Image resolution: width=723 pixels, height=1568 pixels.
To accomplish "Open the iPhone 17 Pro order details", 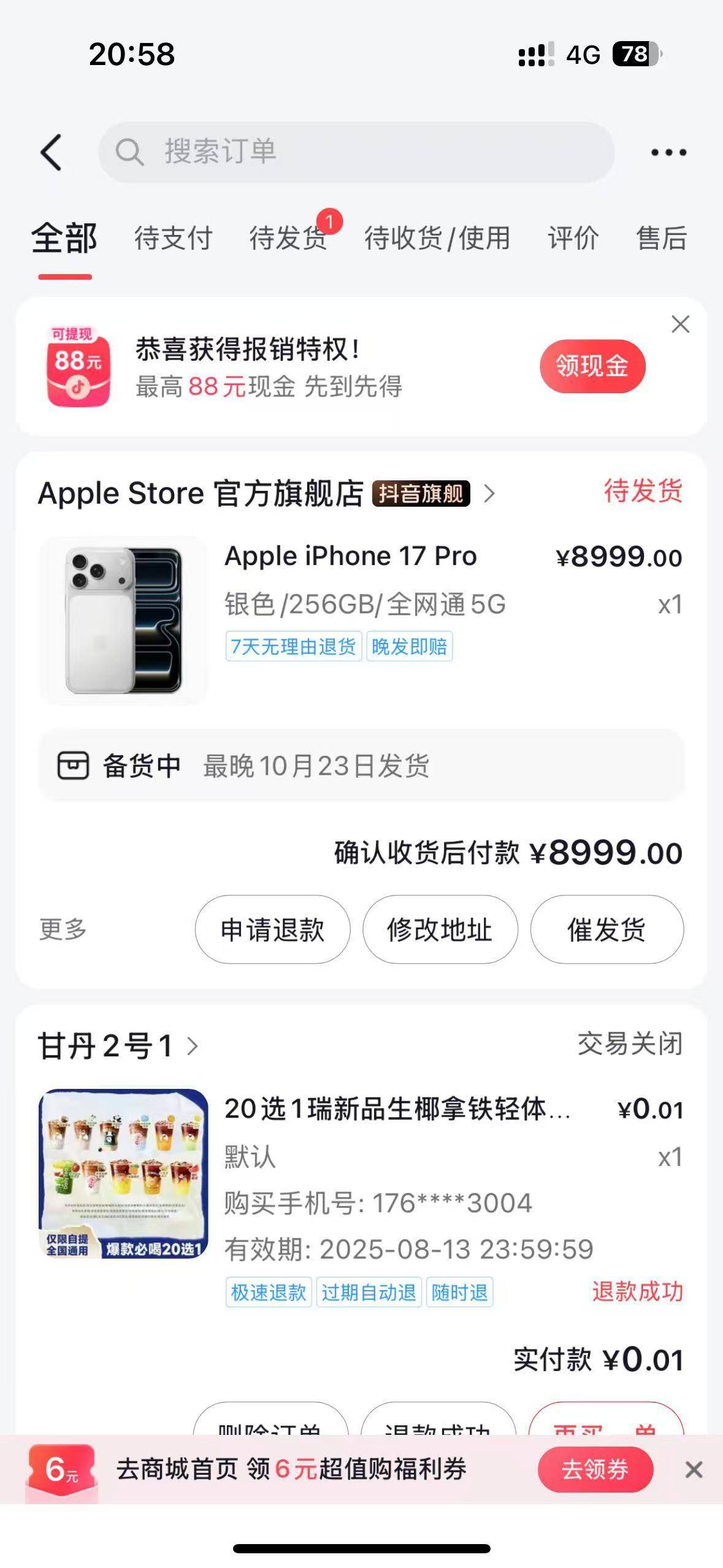I will tap(361, 620).
